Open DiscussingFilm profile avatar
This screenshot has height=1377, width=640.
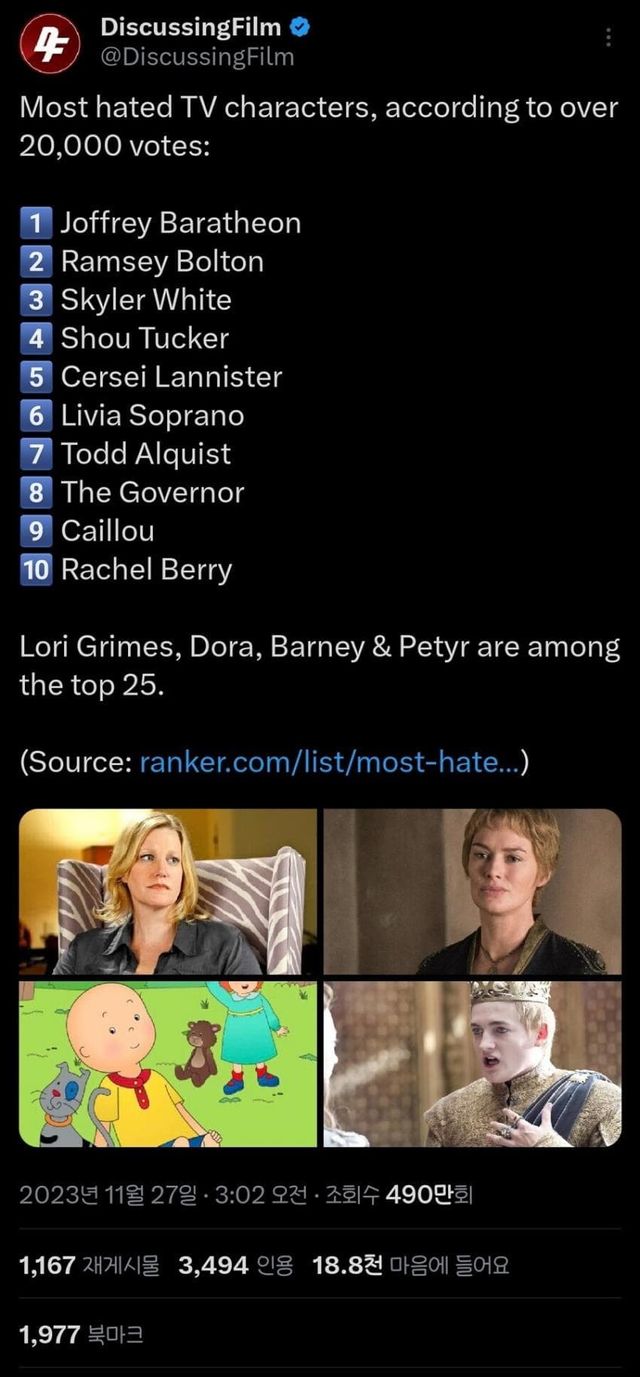(48, 43)
